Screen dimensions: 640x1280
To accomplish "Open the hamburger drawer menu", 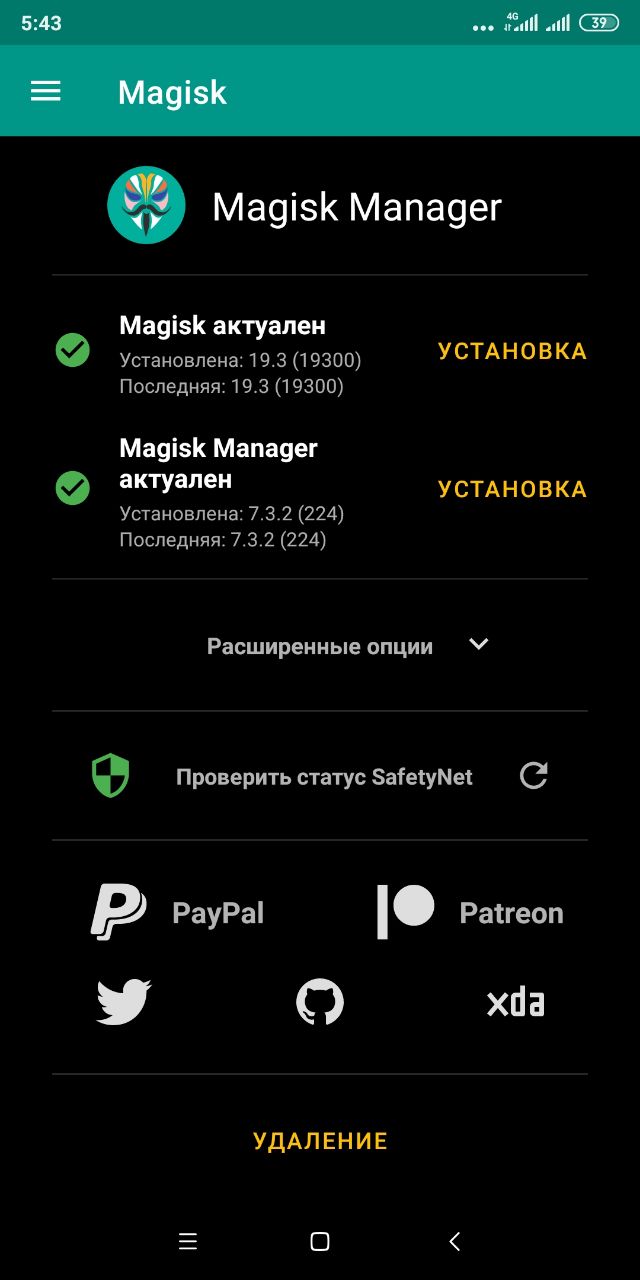I will (x=46, y=92).
